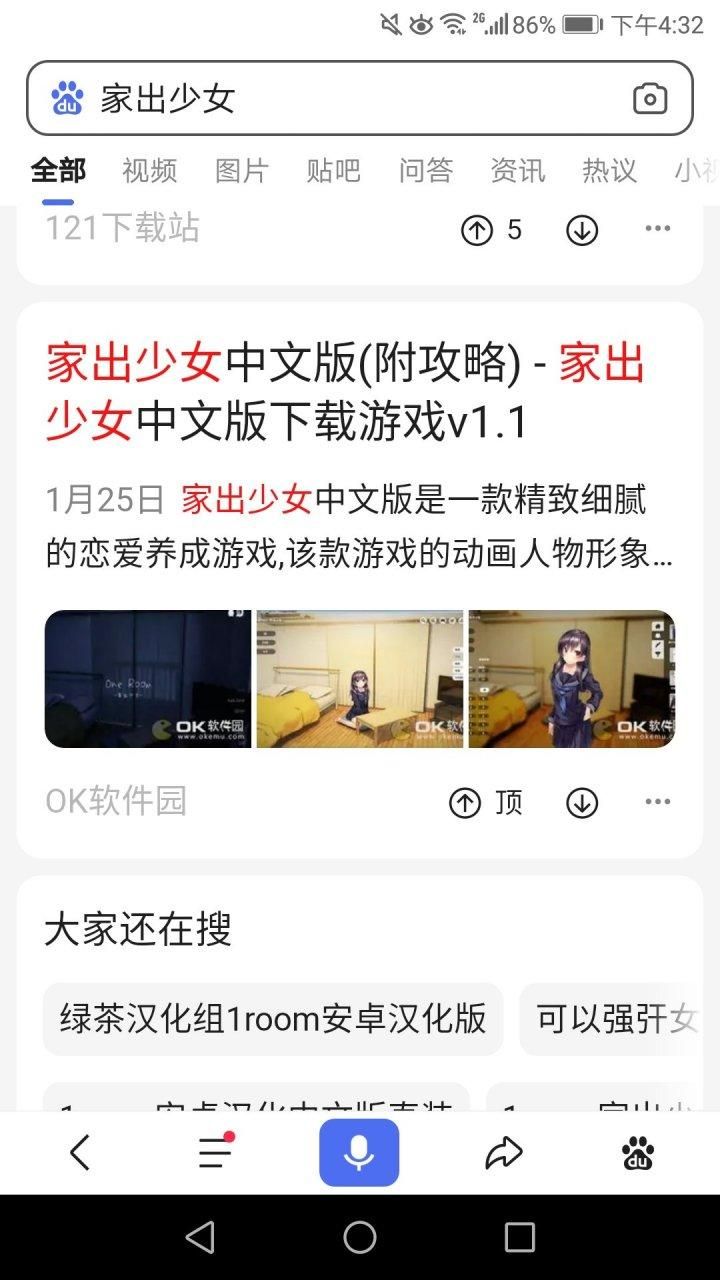Open the ellipsis menu on OK软件园 result
The image size is (720, 1280).
[x=657, y=802]
